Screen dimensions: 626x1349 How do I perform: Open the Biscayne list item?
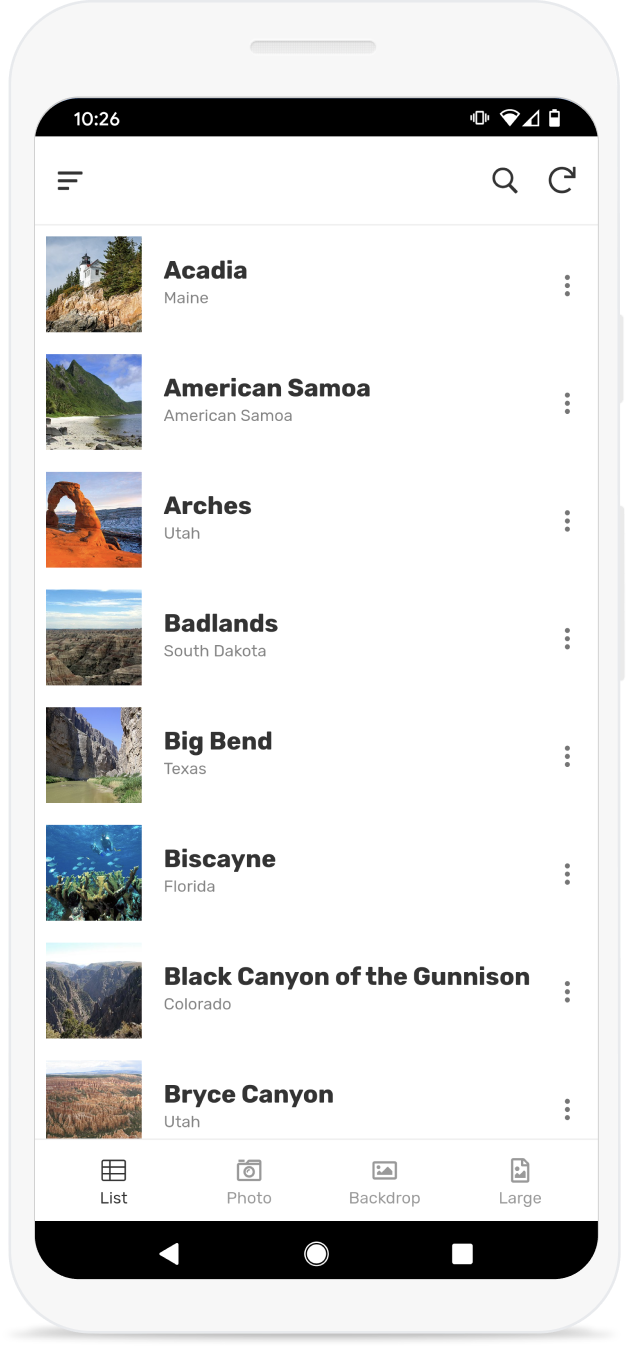click(x=316, y=873)
